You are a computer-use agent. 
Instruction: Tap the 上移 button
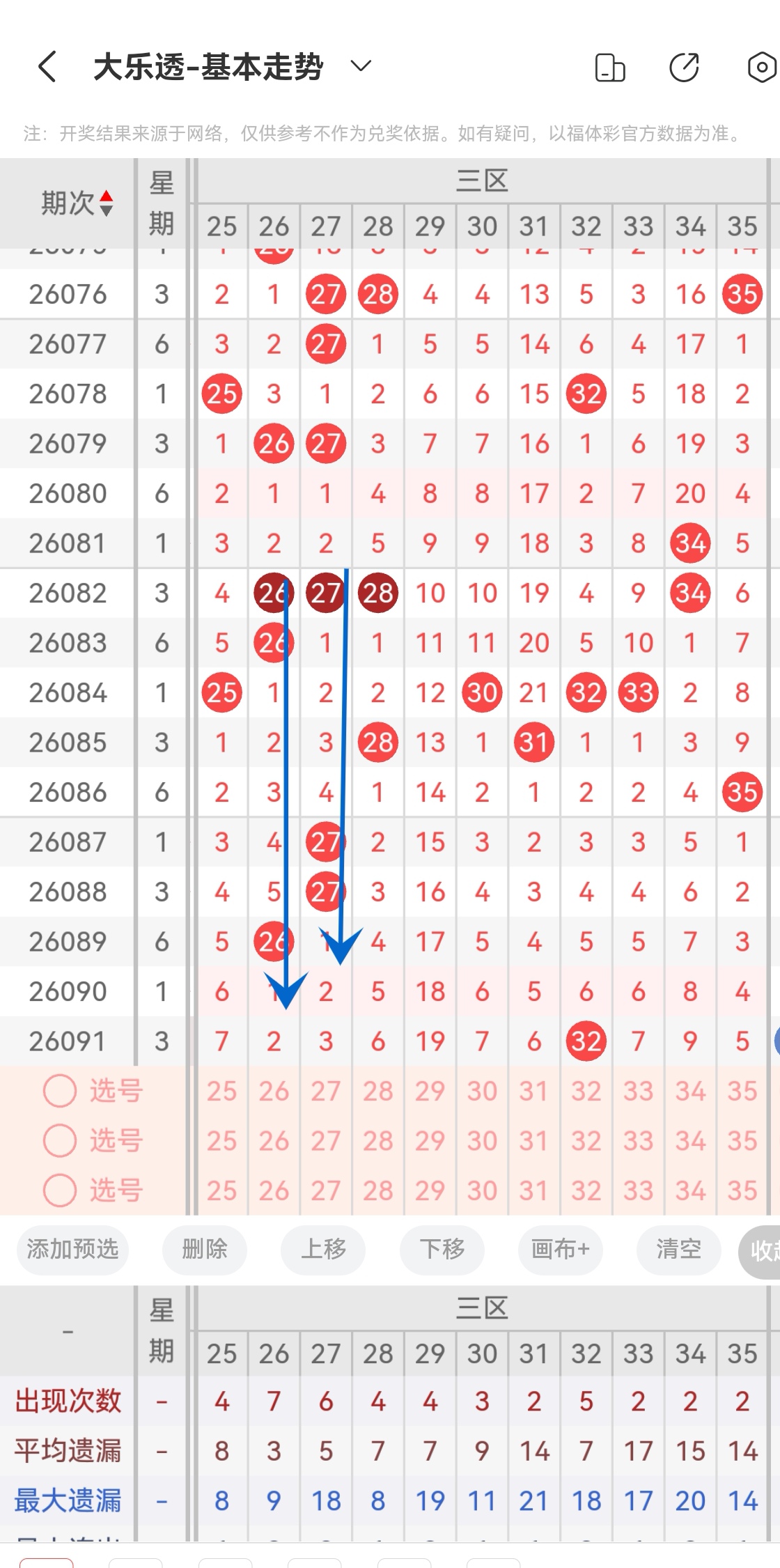(x=323, y=1249)
